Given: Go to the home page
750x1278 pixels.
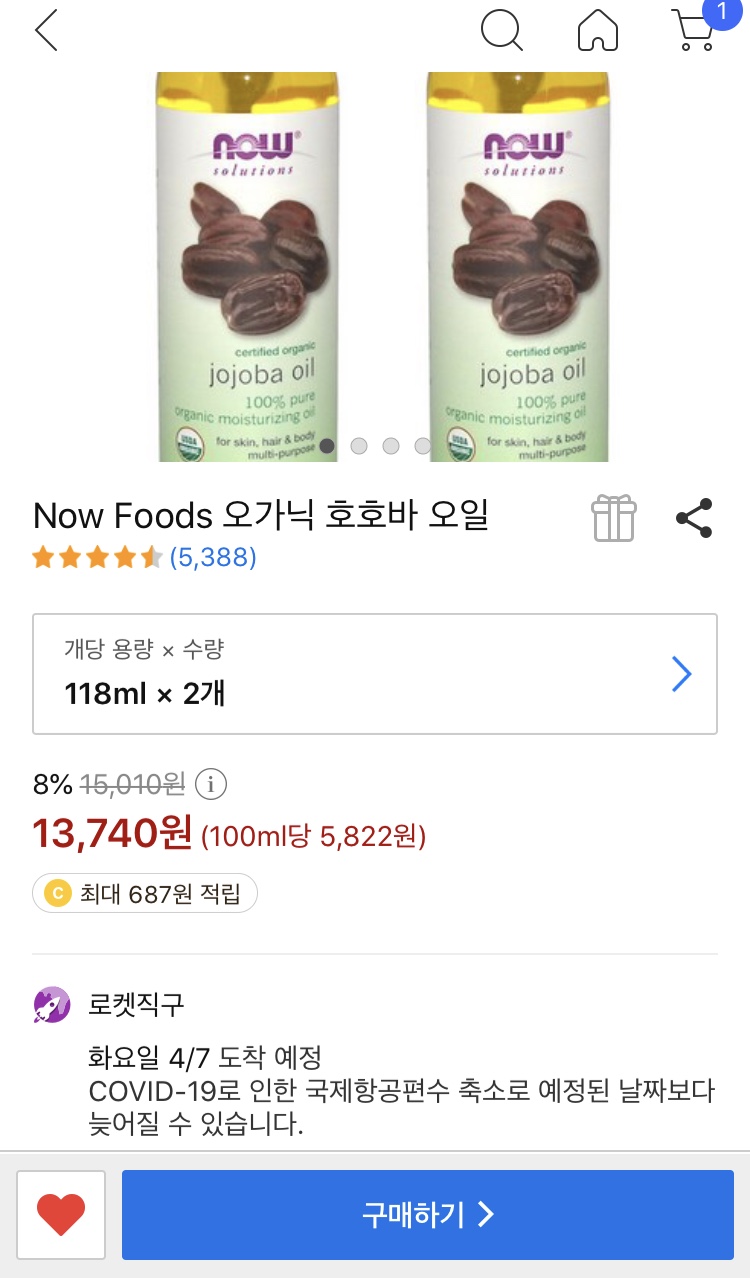Looking at the screenshot, I should [597, 31].
